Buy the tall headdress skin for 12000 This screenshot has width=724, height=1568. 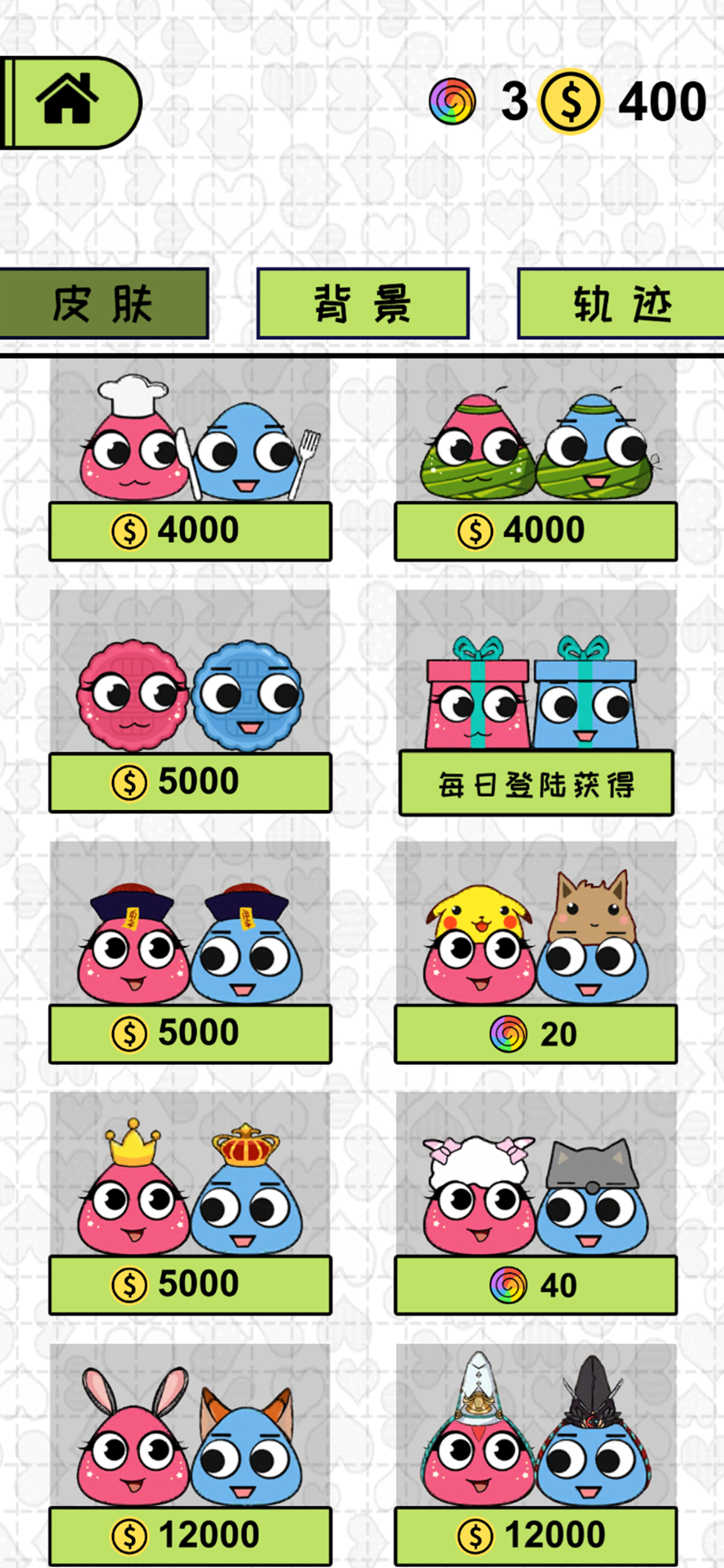(x=536, y=1536)
